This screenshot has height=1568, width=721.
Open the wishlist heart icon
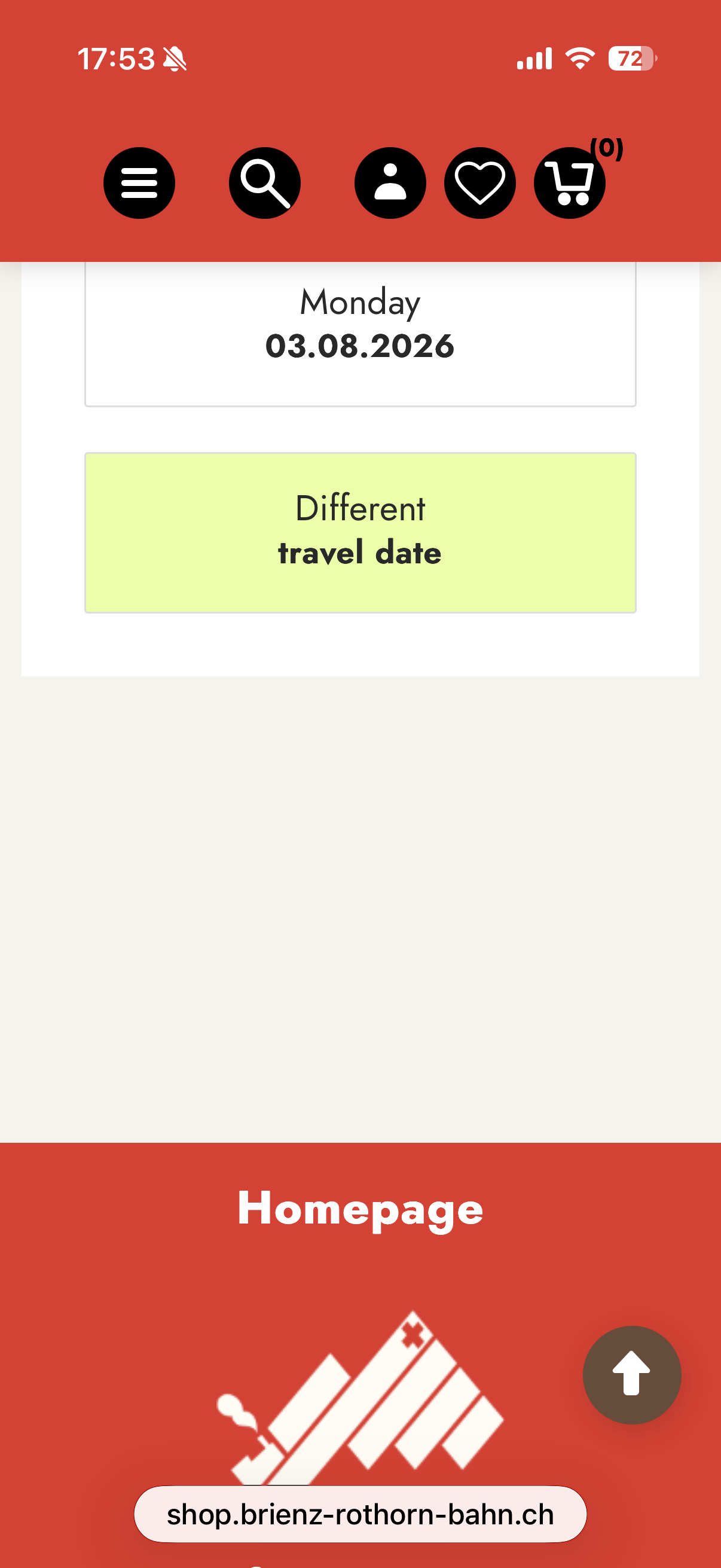coord(479,183)
